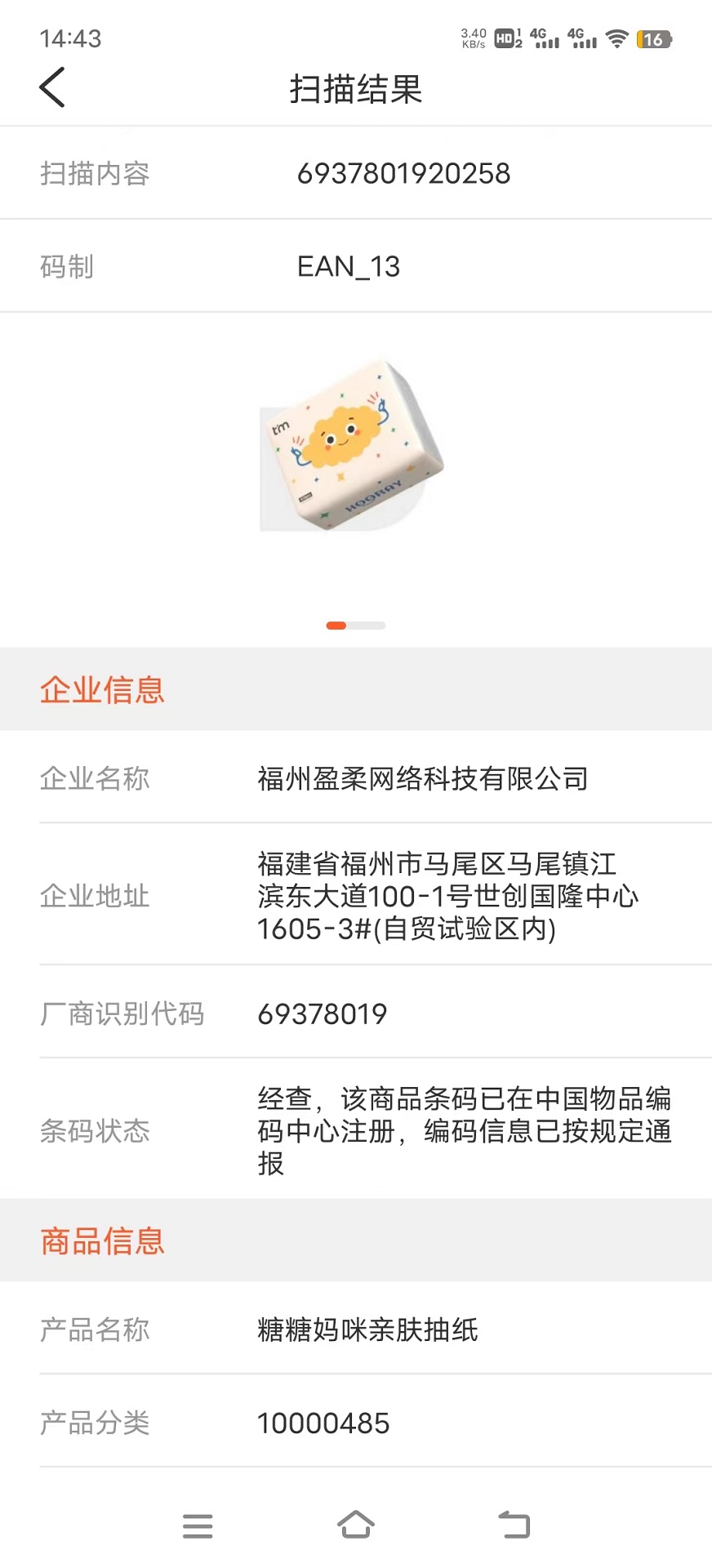Tap the barcode number 6937801920258

click(x=405, y=172)
